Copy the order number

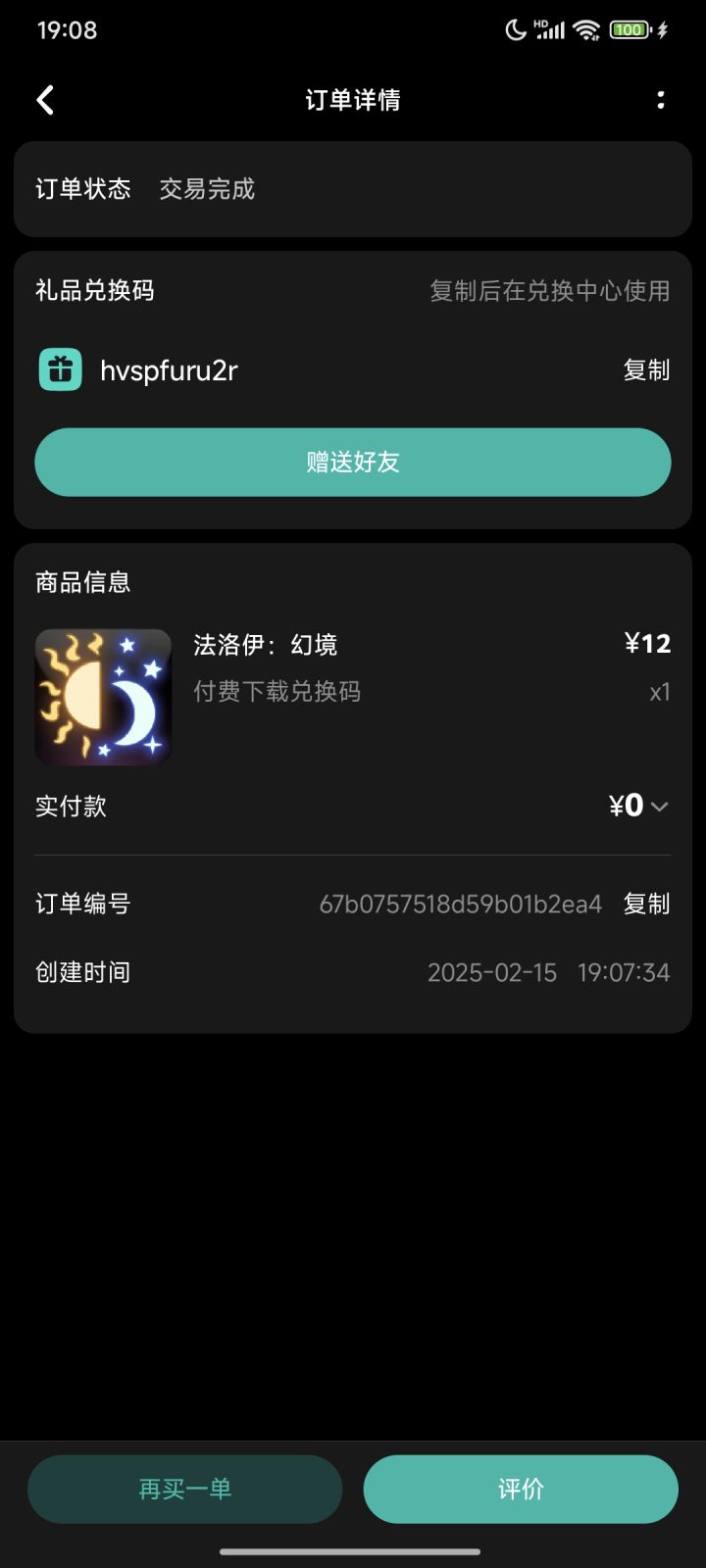646,904
